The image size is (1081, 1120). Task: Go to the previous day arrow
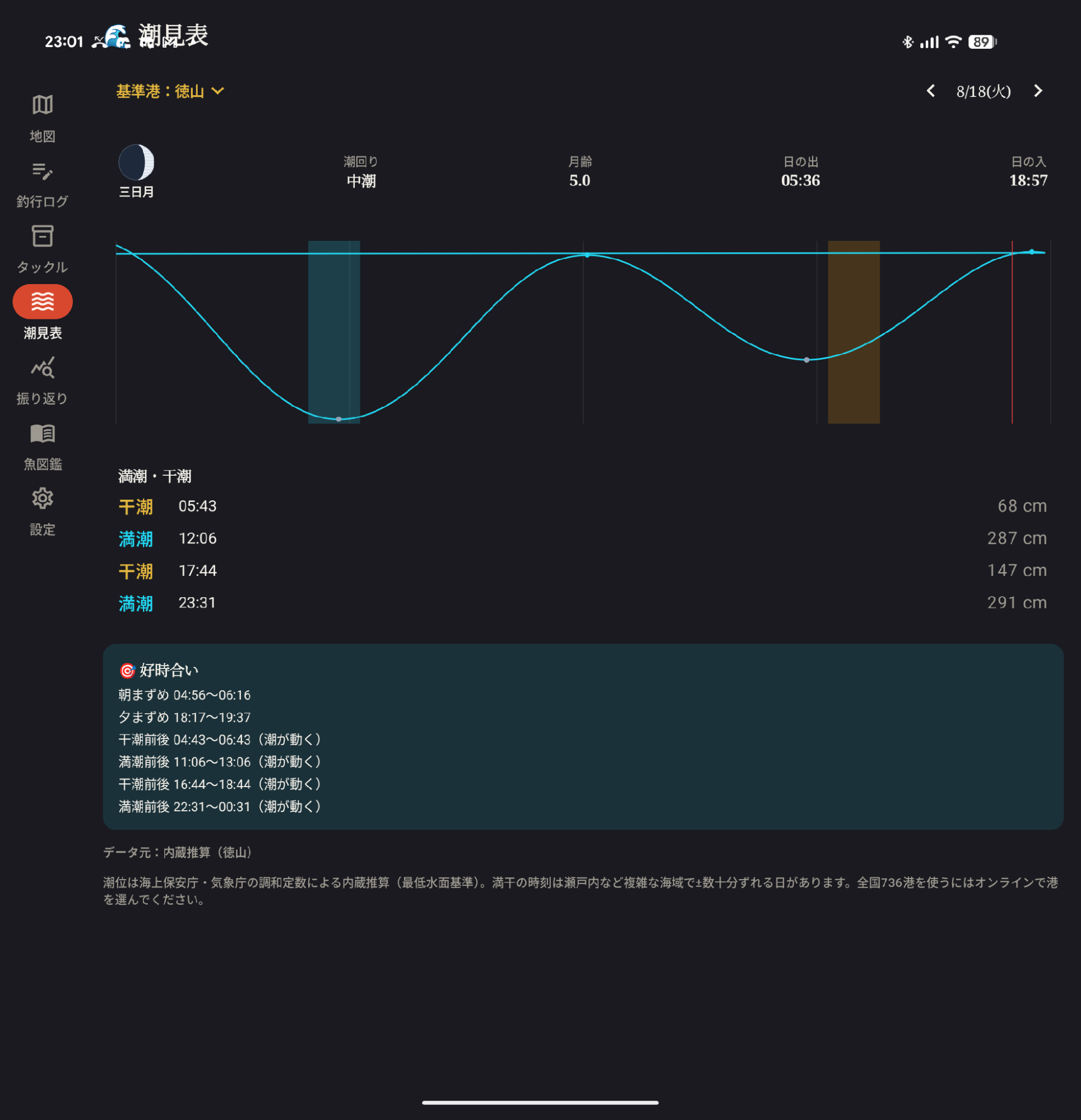point(931,91)
